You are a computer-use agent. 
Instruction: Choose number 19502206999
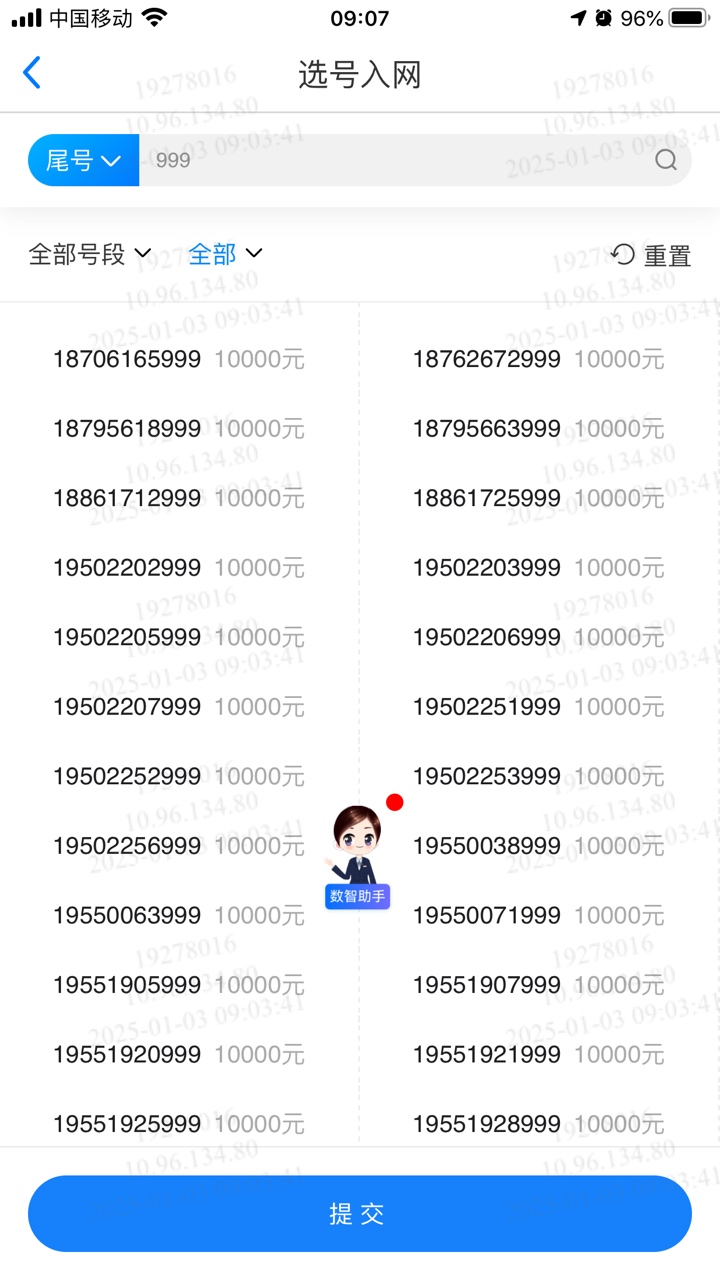[487, 637]
